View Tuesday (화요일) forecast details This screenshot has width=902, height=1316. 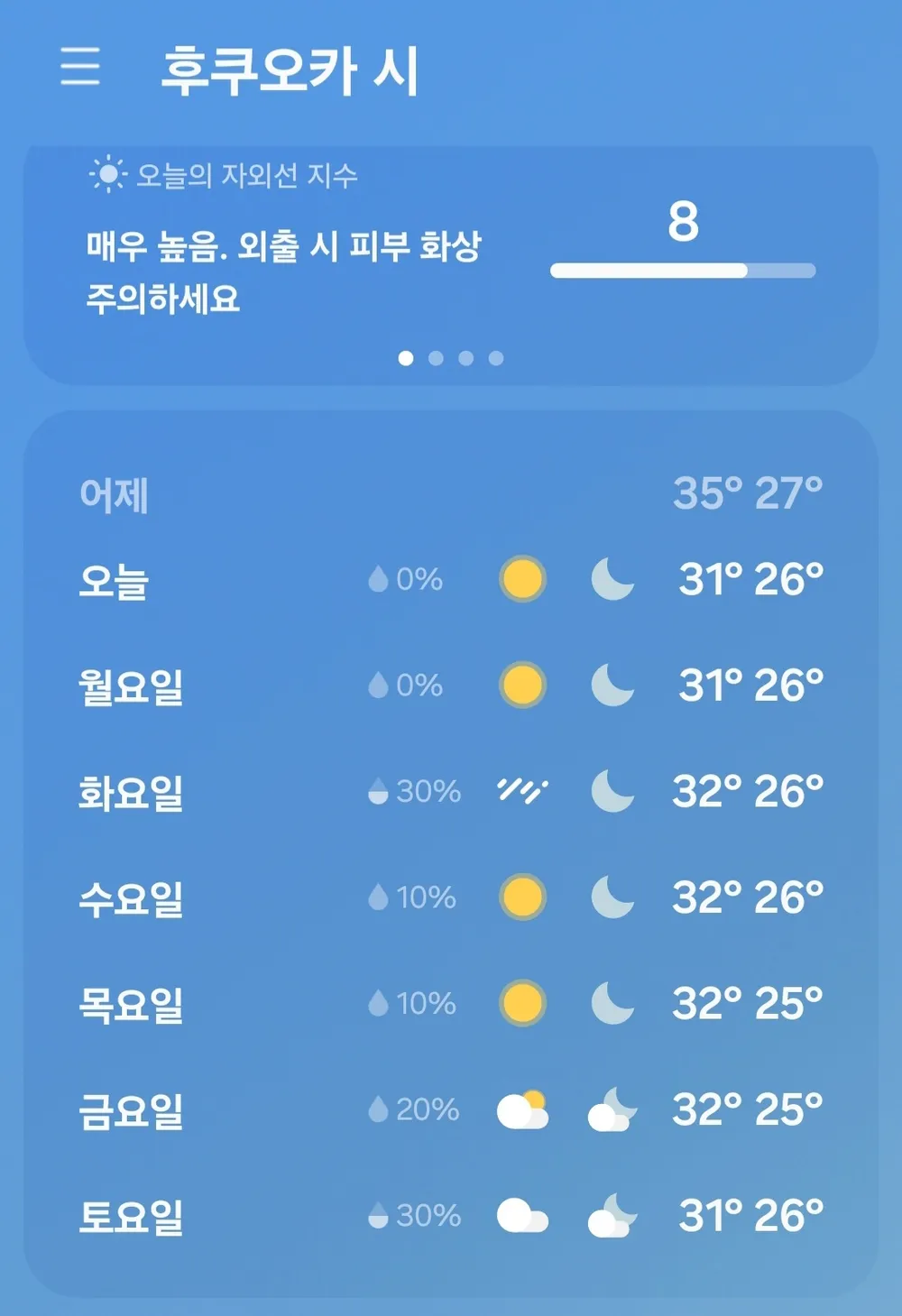(x=450, y=792)
